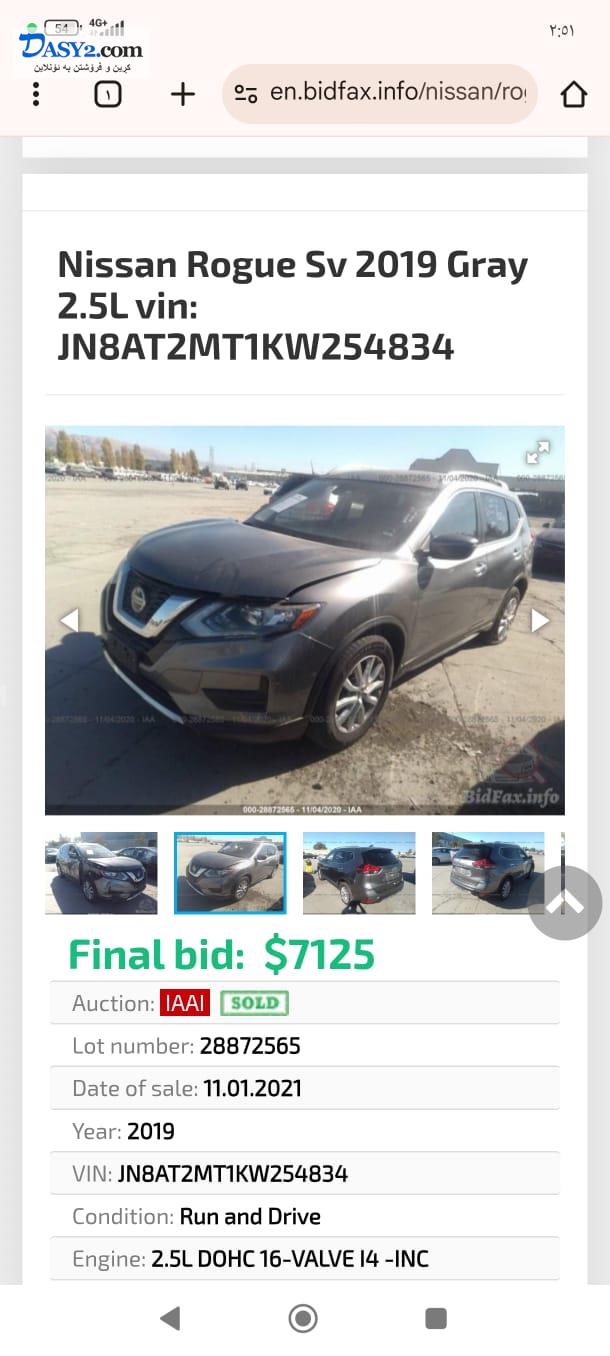Screen dimensions: 610x1356
Task: Jump back to top of page
Action: [565, 903]
